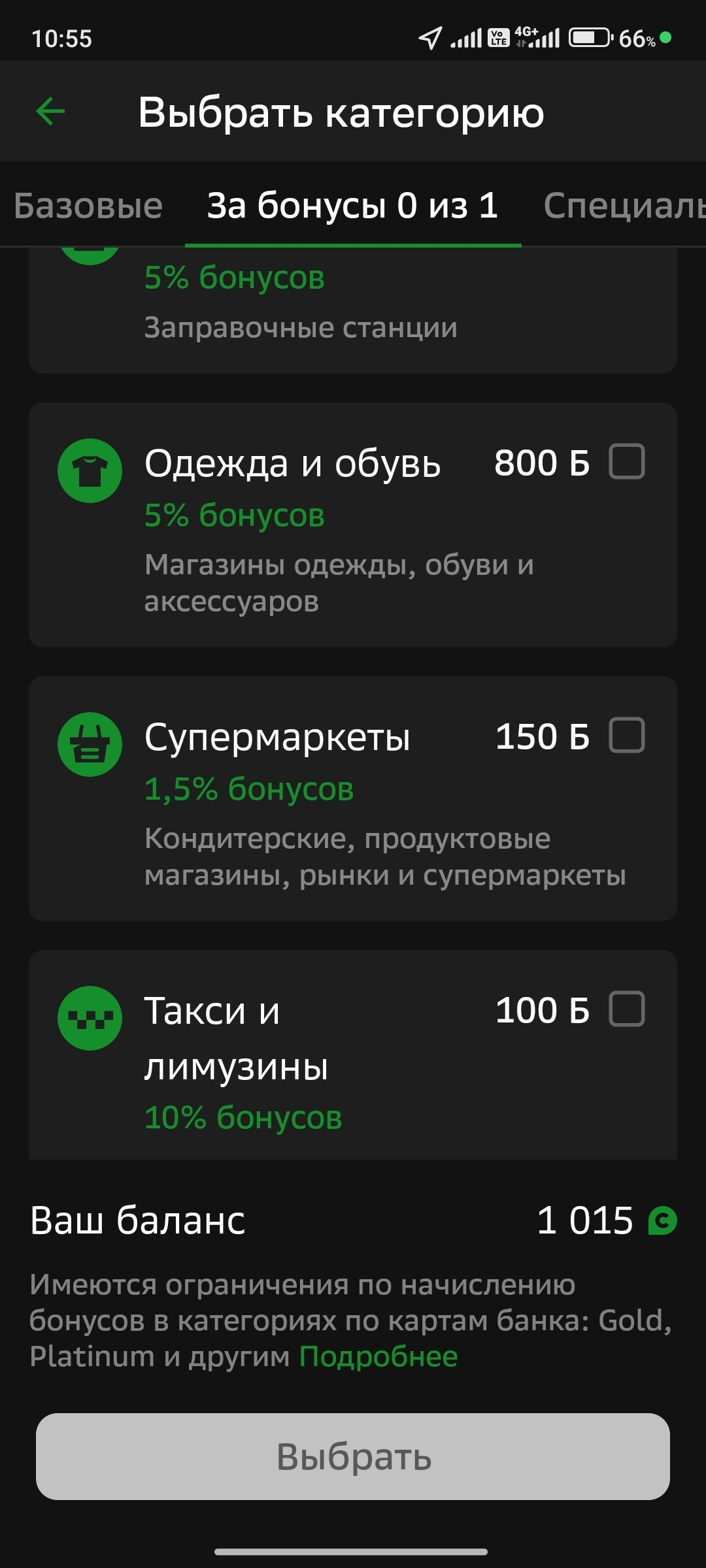
Task: Select the Супермаркеты checkbox
Action: click(x=627, y=736)
